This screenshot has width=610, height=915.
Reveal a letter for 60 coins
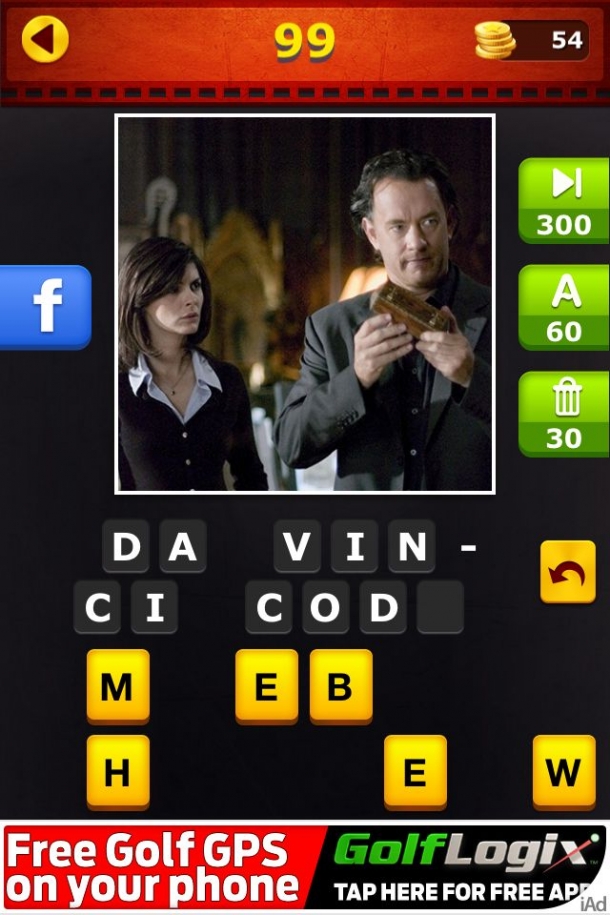(563, 308)
